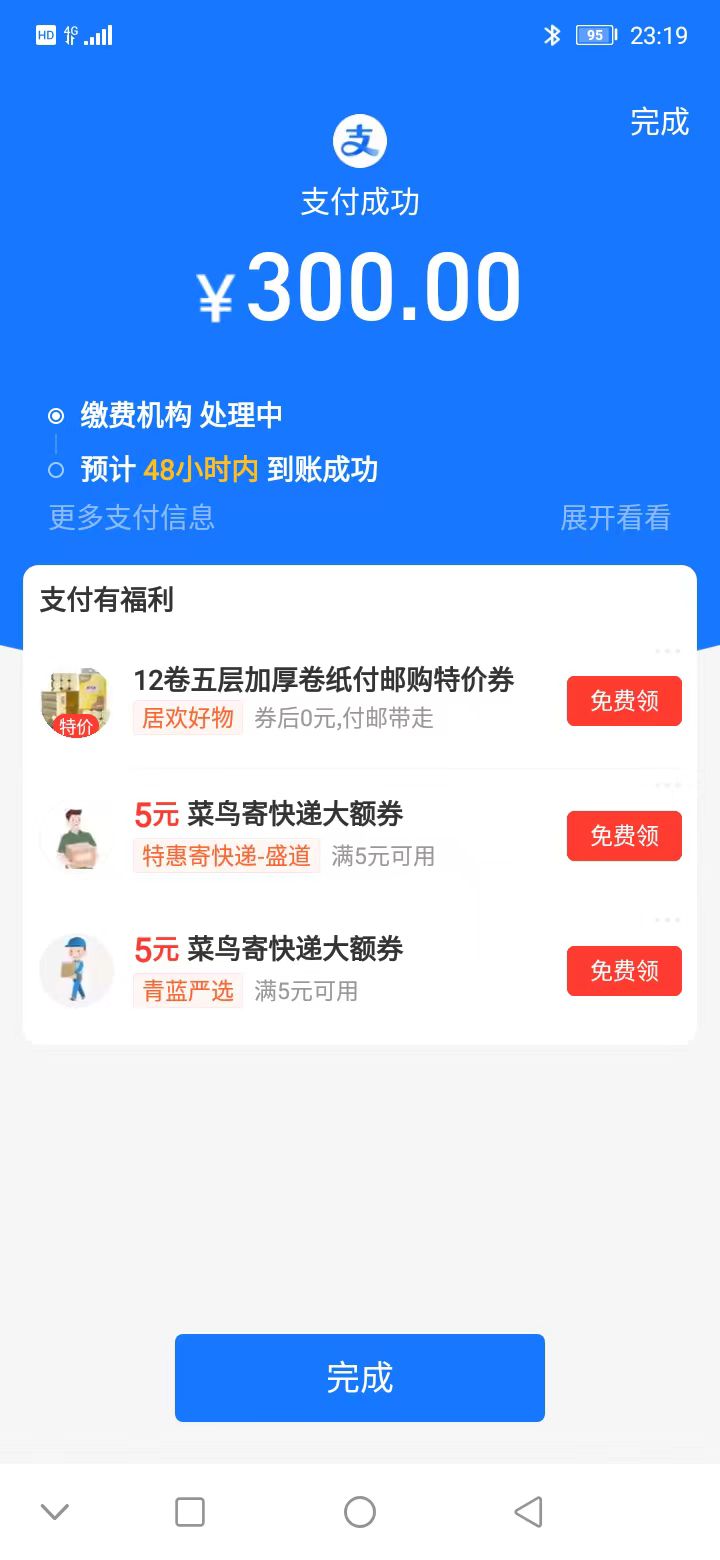Screen dimensions: 720x1560
Task: Tap the large blue 完成 button
Action: (360, 1377)
